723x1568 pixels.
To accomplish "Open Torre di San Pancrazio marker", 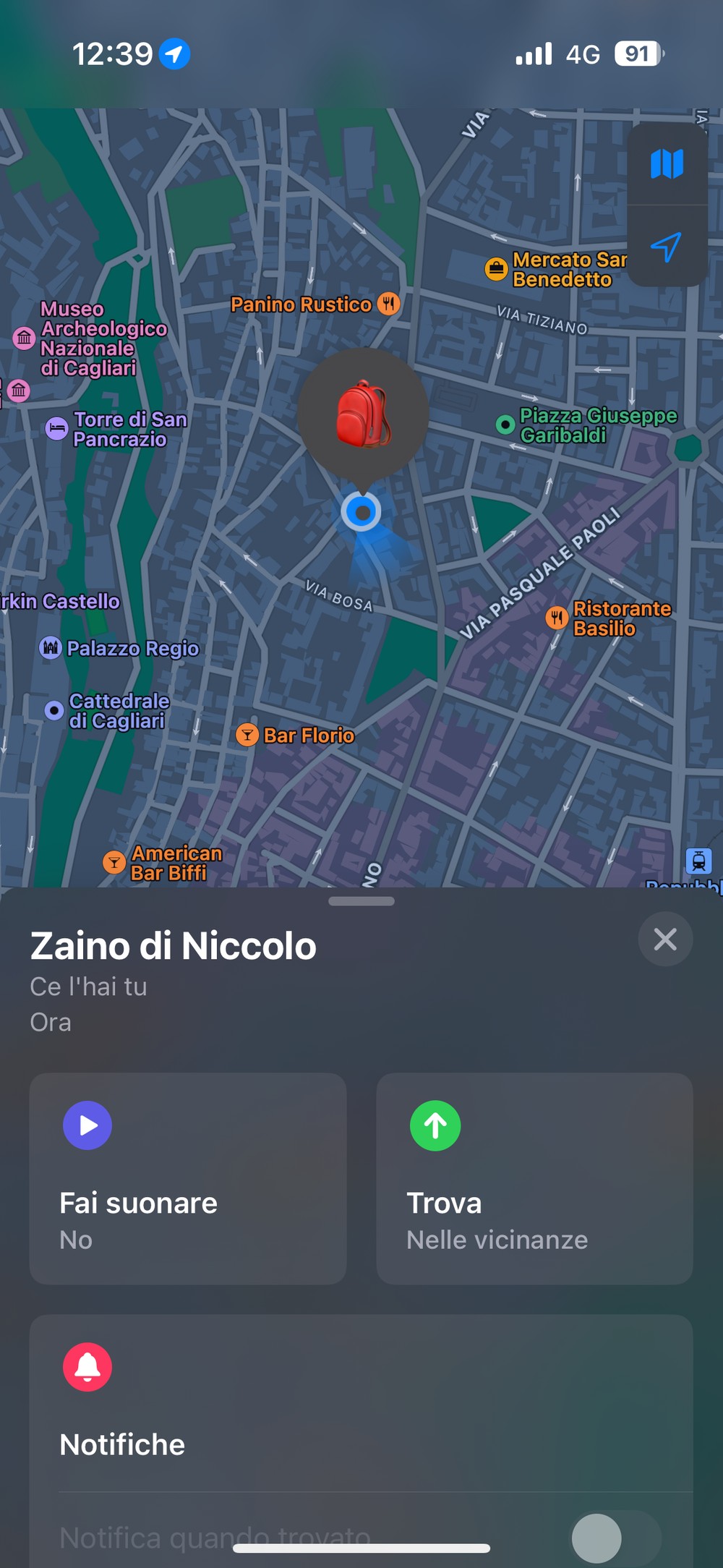I will click(x=117, y=430).
